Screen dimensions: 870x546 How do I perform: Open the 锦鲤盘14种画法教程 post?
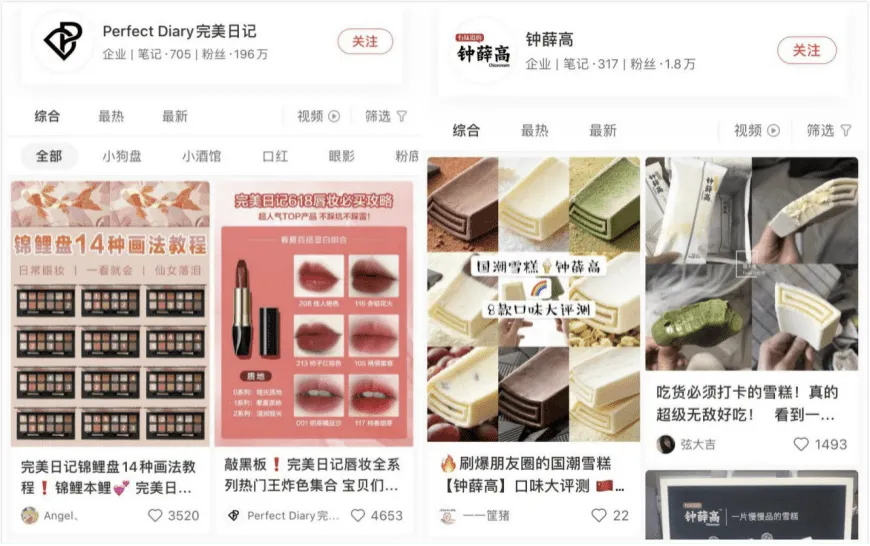tap(110, 313)
